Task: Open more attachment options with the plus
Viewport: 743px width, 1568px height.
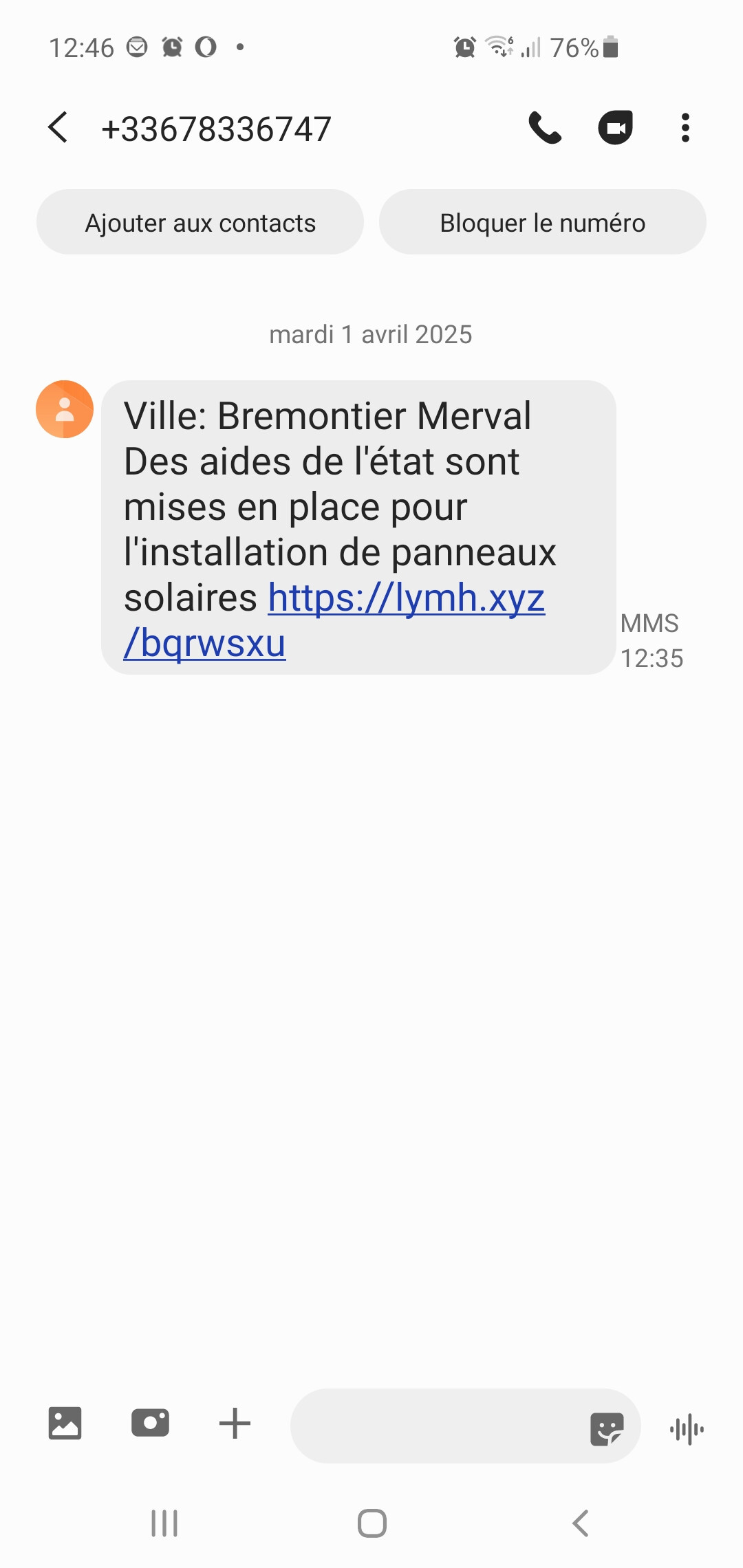Action: 235,1423
